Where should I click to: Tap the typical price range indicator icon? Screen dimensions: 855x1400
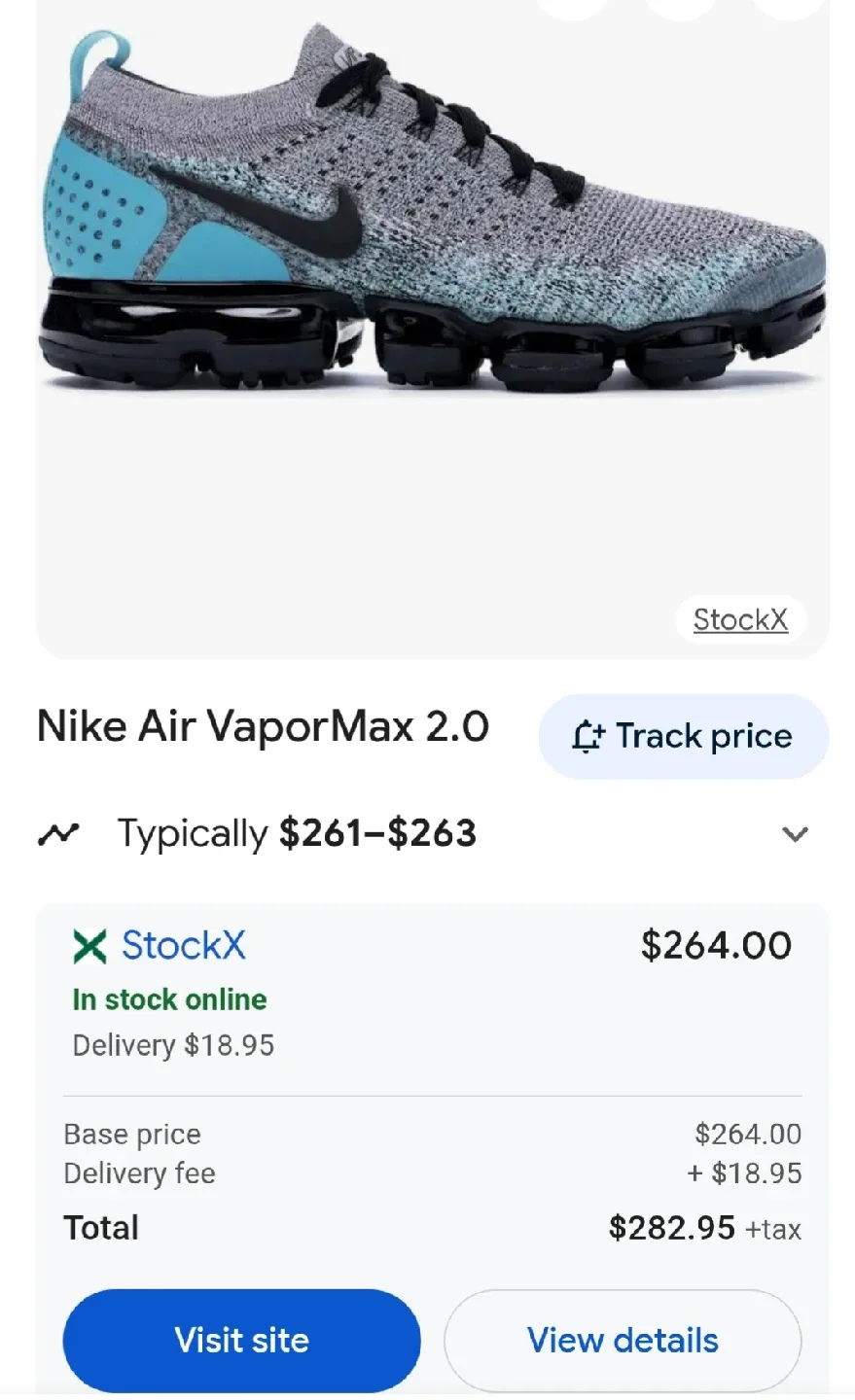click(58, 833)
